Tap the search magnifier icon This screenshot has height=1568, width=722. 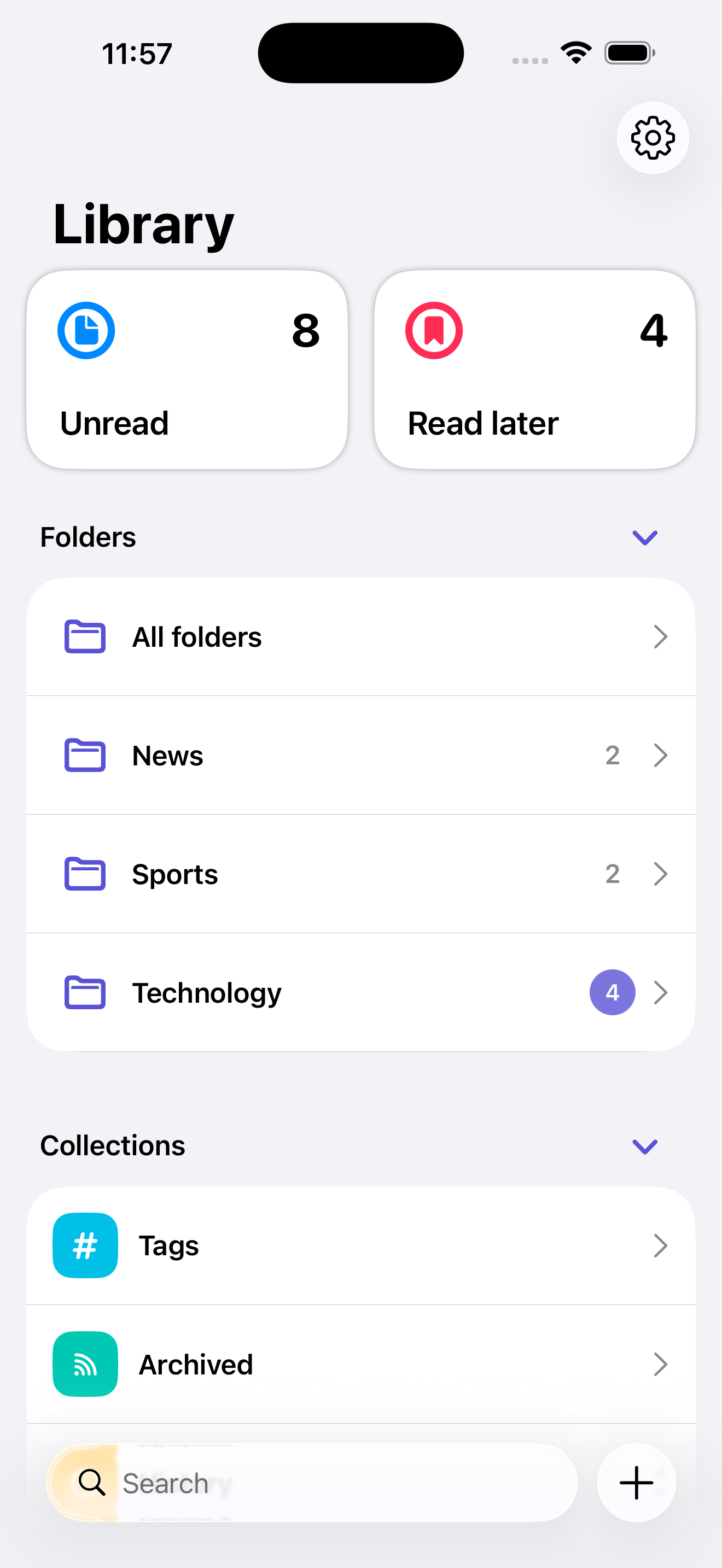coord(91,1483)
